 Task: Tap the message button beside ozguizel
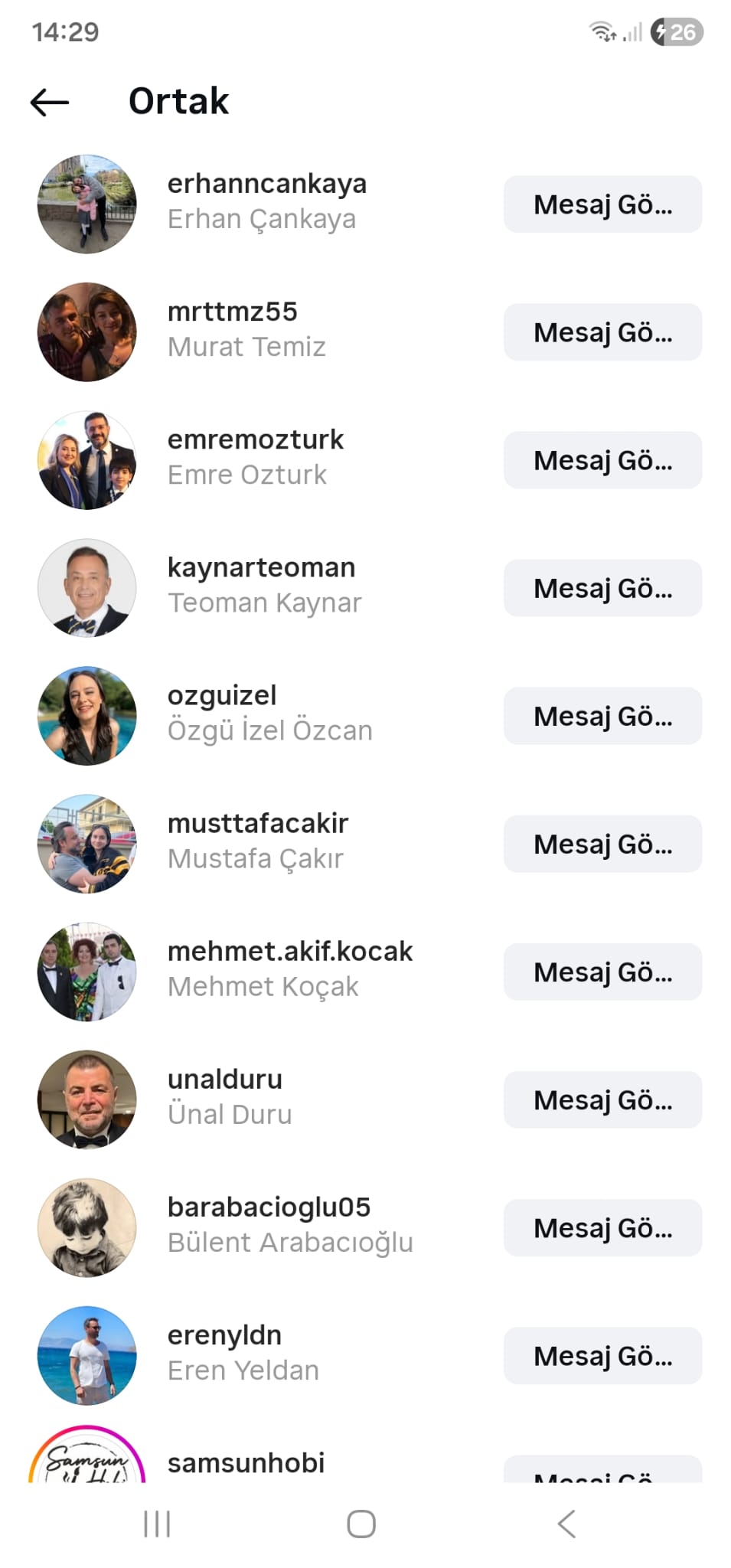click(x=602, y=716)
